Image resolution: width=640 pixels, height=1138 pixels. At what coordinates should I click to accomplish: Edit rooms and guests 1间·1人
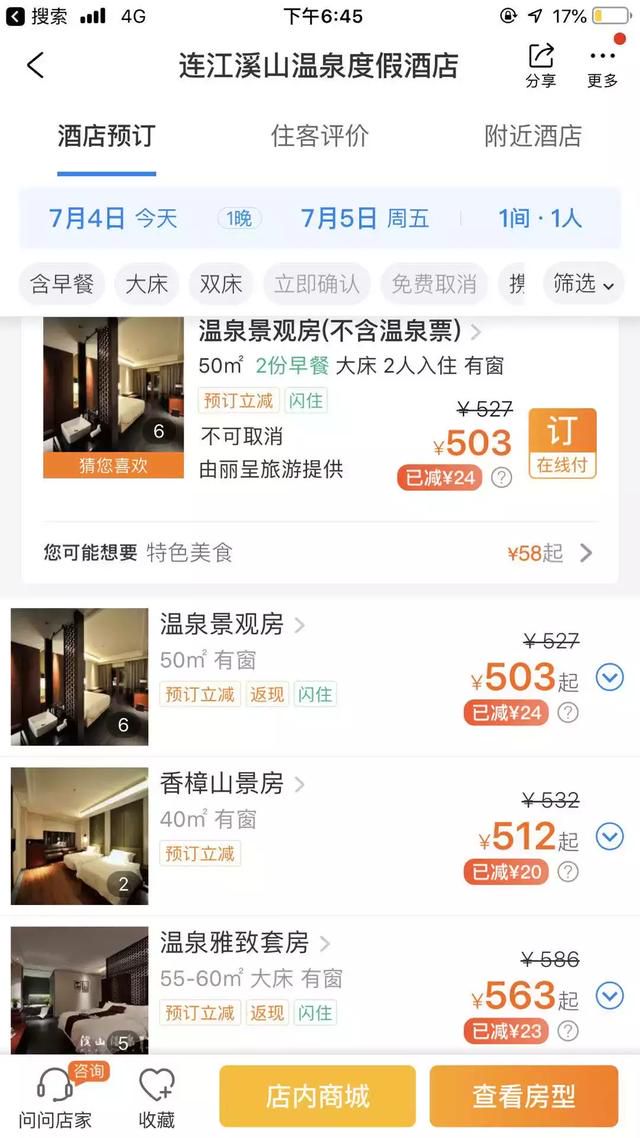coord(540,218)
